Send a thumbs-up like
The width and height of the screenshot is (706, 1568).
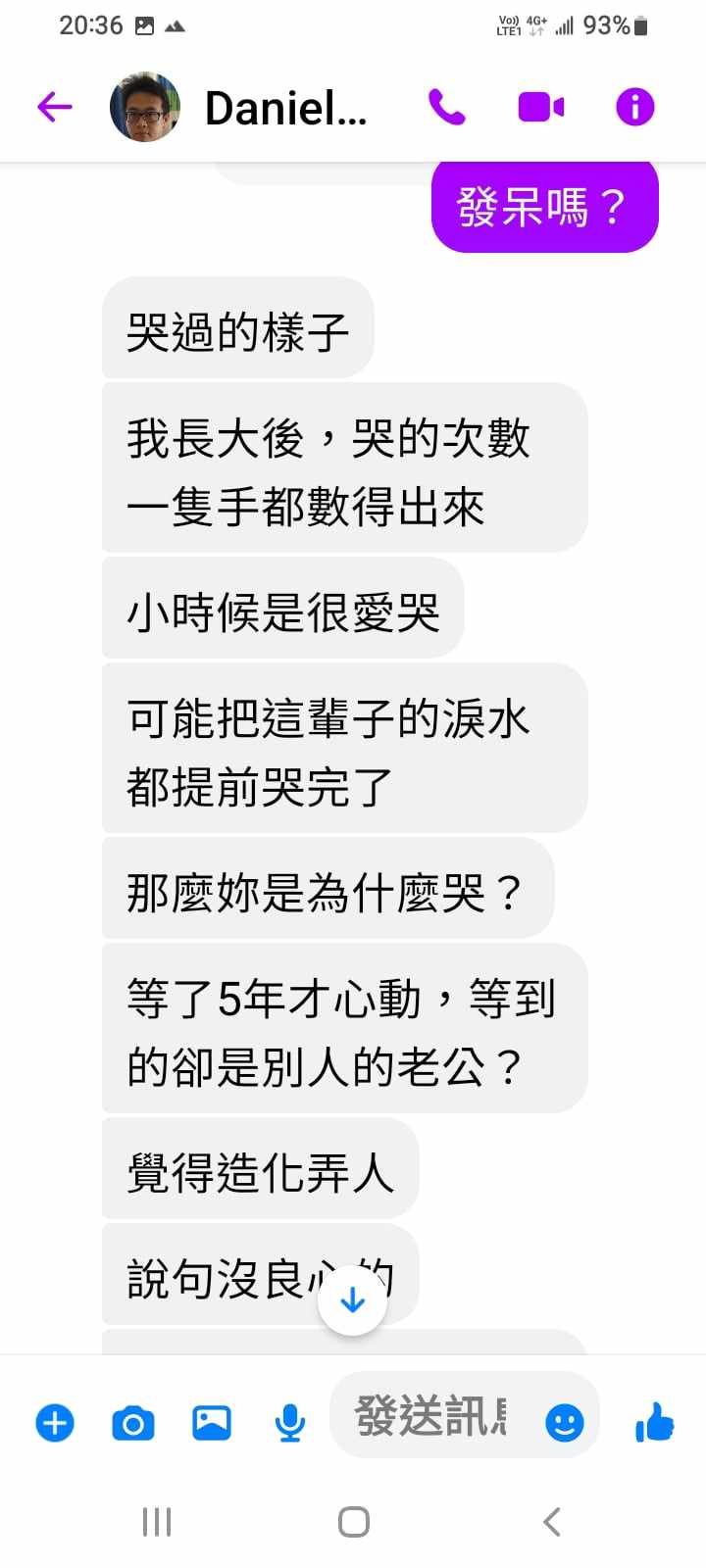pyautogui.click(x=654, y=1422)
